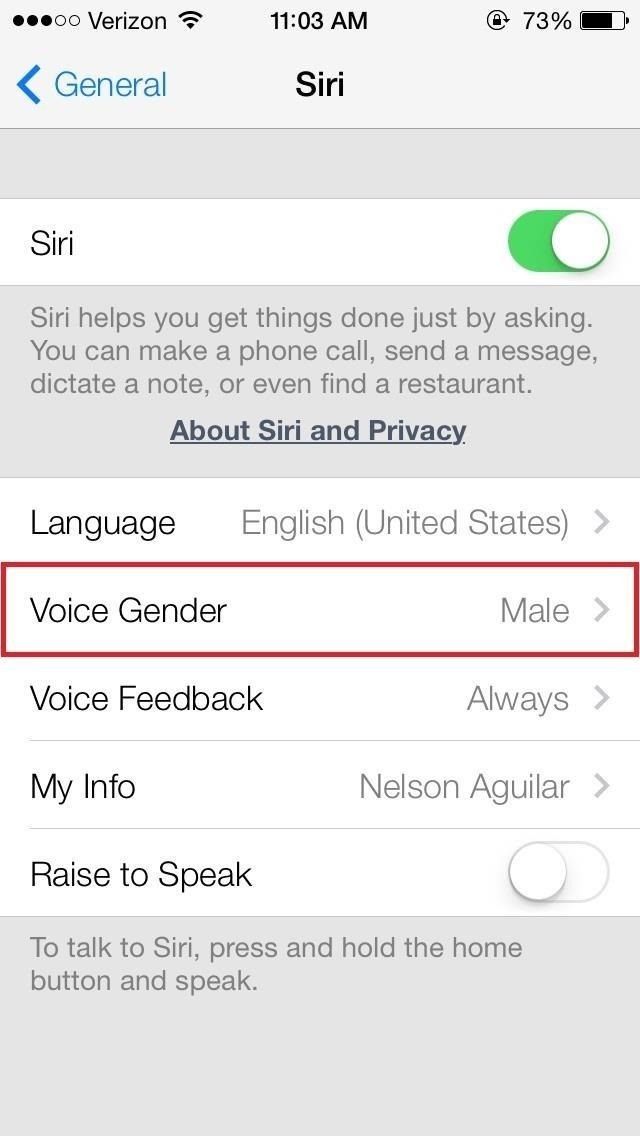Open the Language setting
Image resolution: width=640 pixels, height=1136 pixels.
[320, 522]
